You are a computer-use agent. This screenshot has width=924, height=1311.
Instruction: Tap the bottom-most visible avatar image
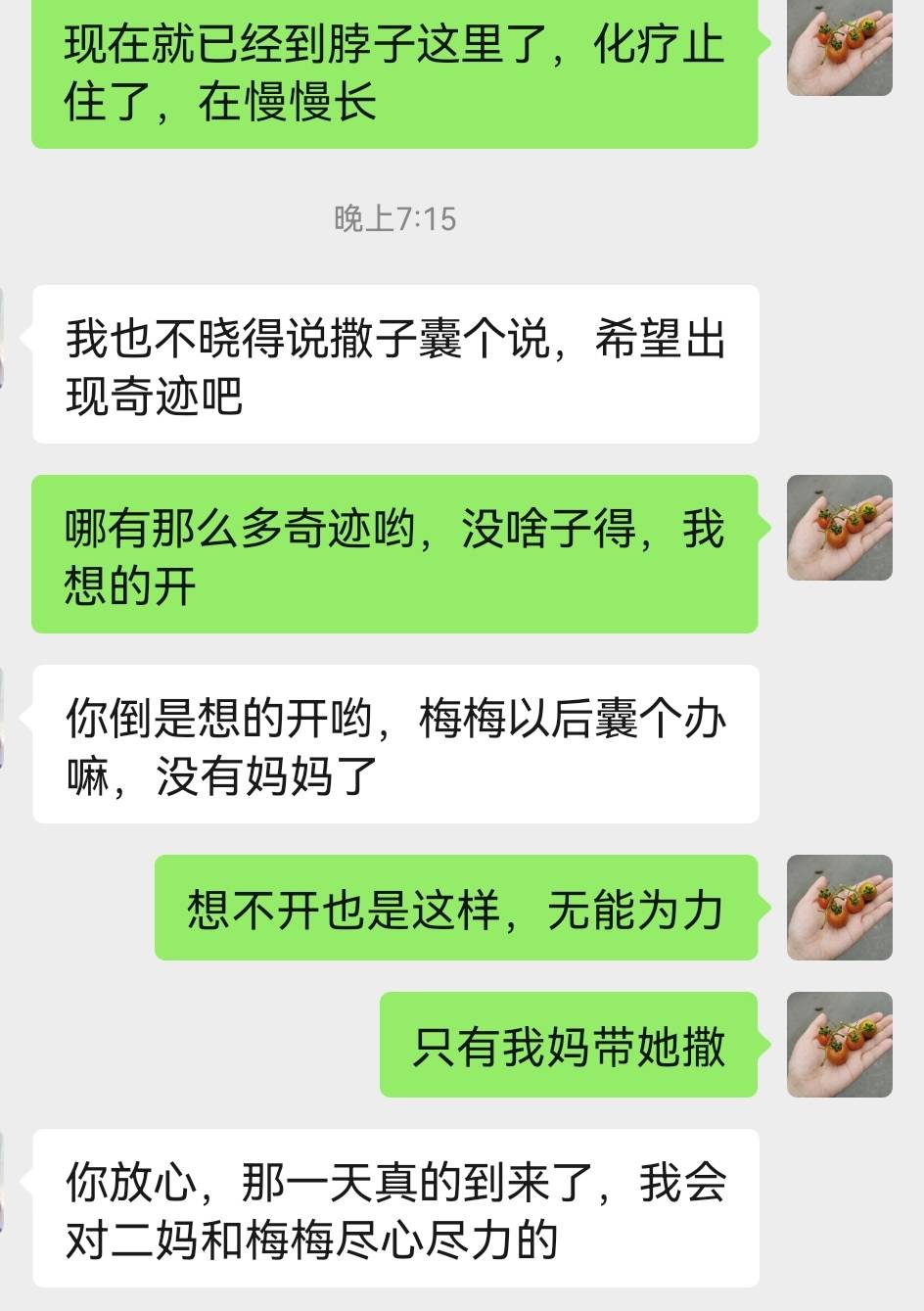[x=839, y=1048]
